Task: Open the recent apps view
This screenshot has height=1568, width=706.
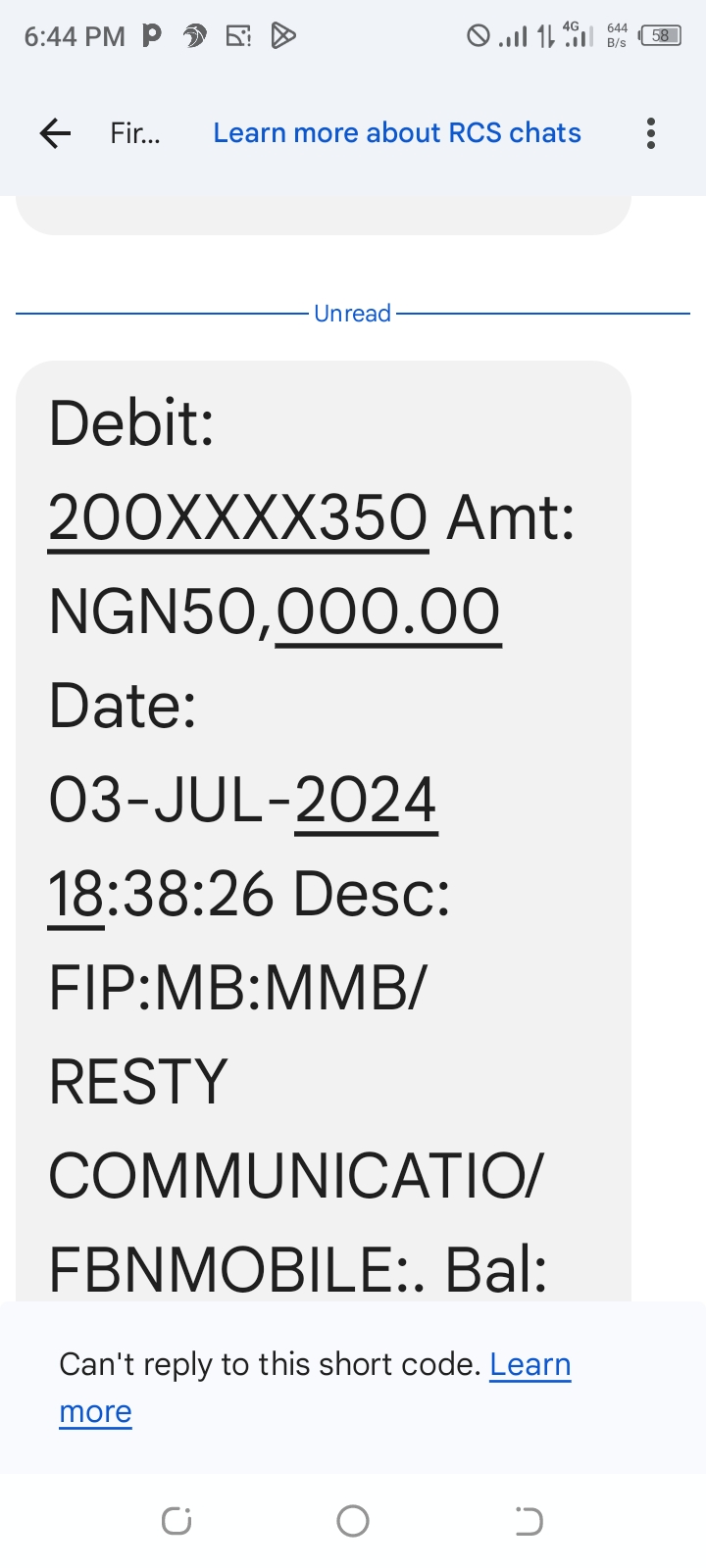Action: 176,1521
